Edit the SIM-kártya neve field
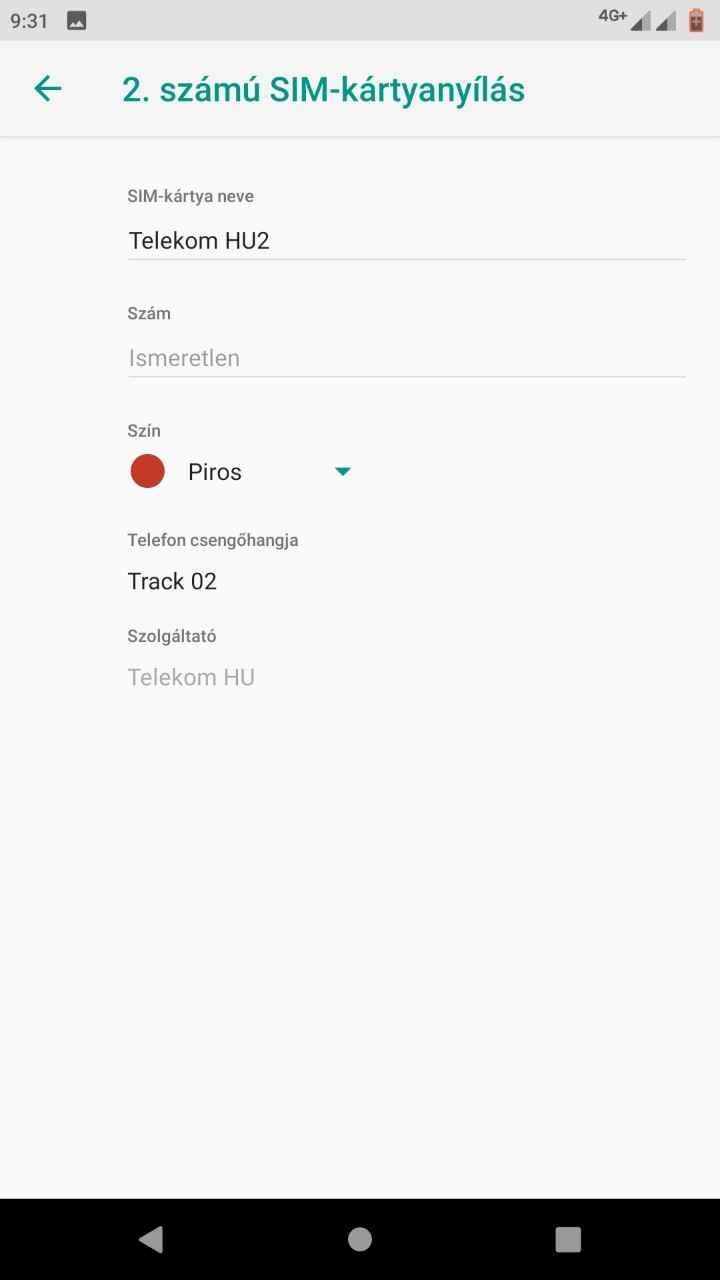The width and height of the screenshot is (720, 1280). [405, 241]
